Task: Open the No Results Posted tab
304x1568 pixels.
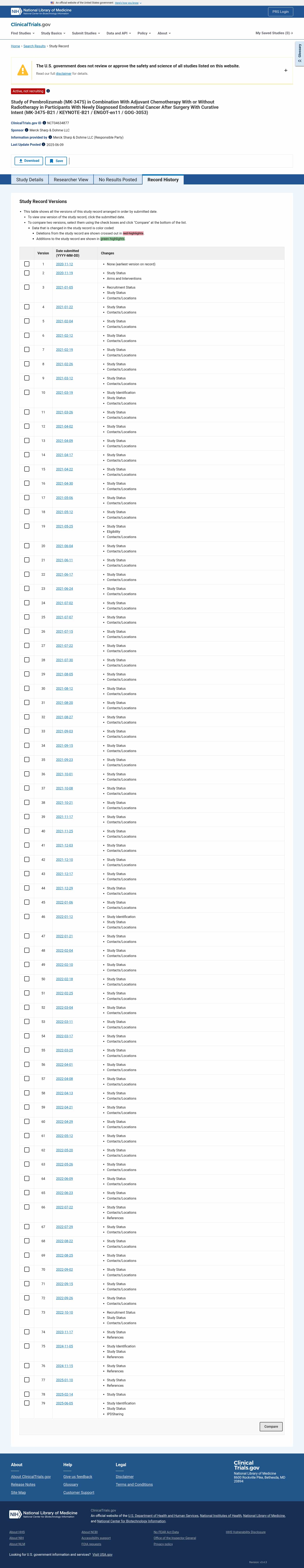Action: click(x=118, y=180)
